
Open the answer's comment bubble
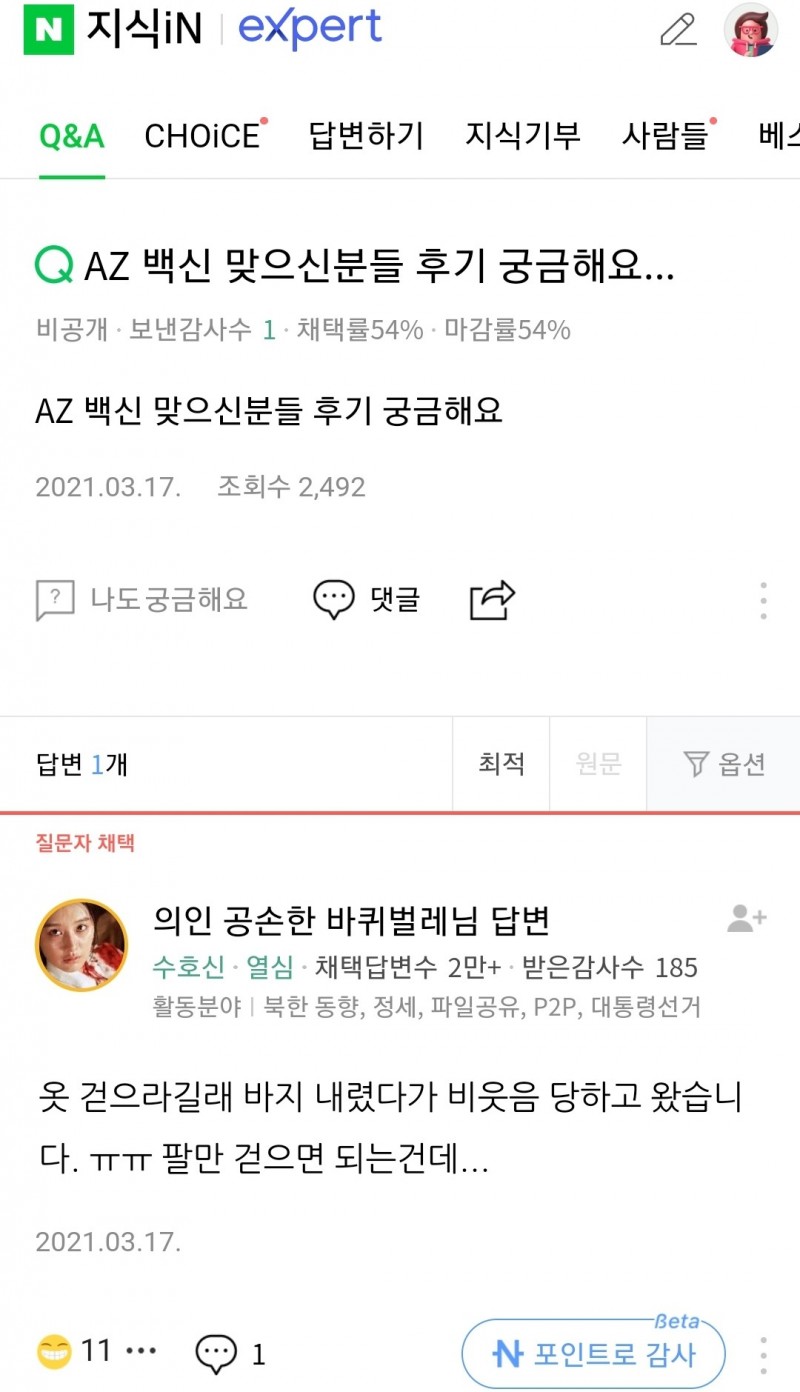coord(216,1354)
